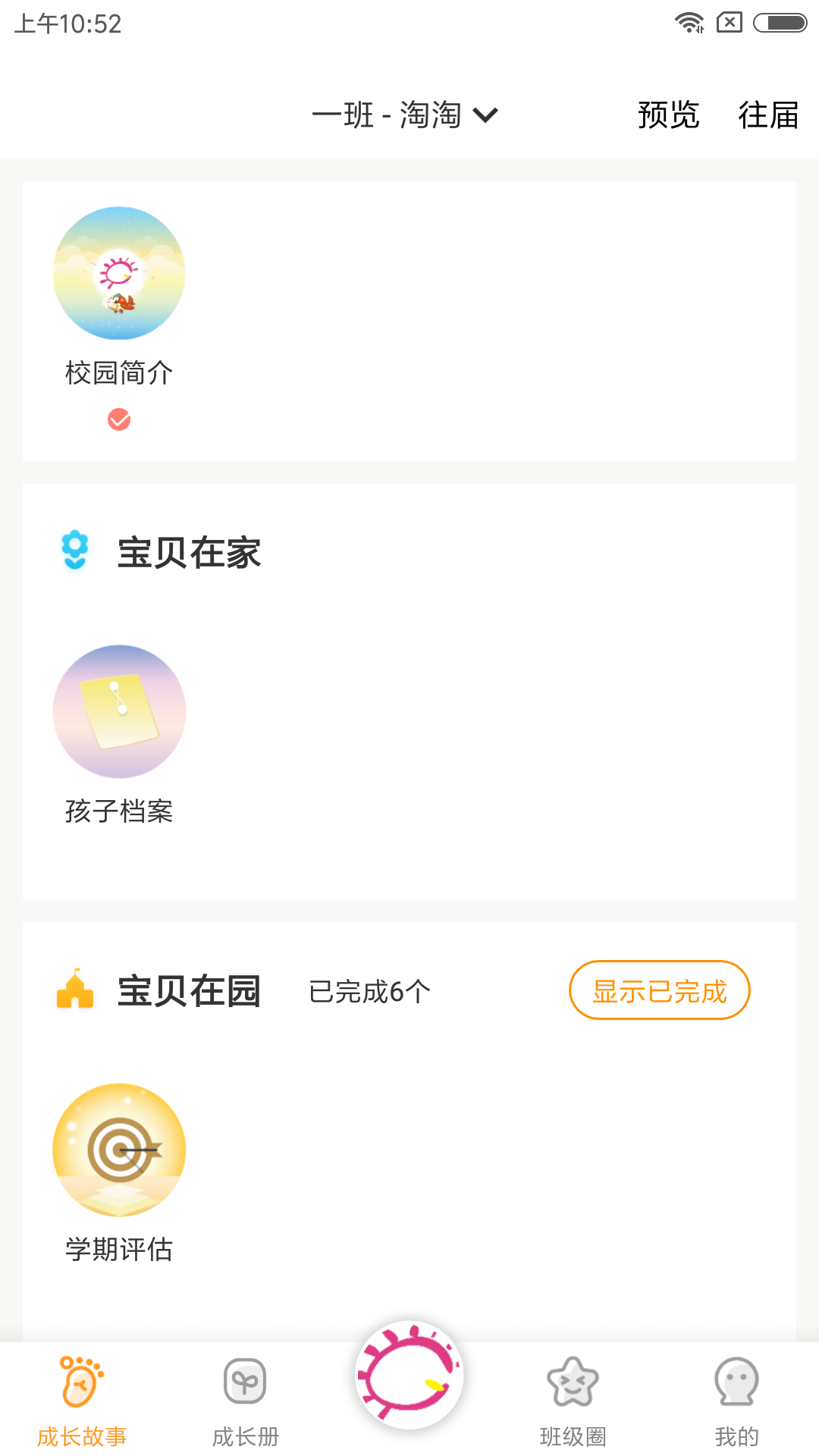The height and width of the screenshot is (1456, 819).
Task: Collapse the 宝贝在家 section header
Action: coord(188,552)
